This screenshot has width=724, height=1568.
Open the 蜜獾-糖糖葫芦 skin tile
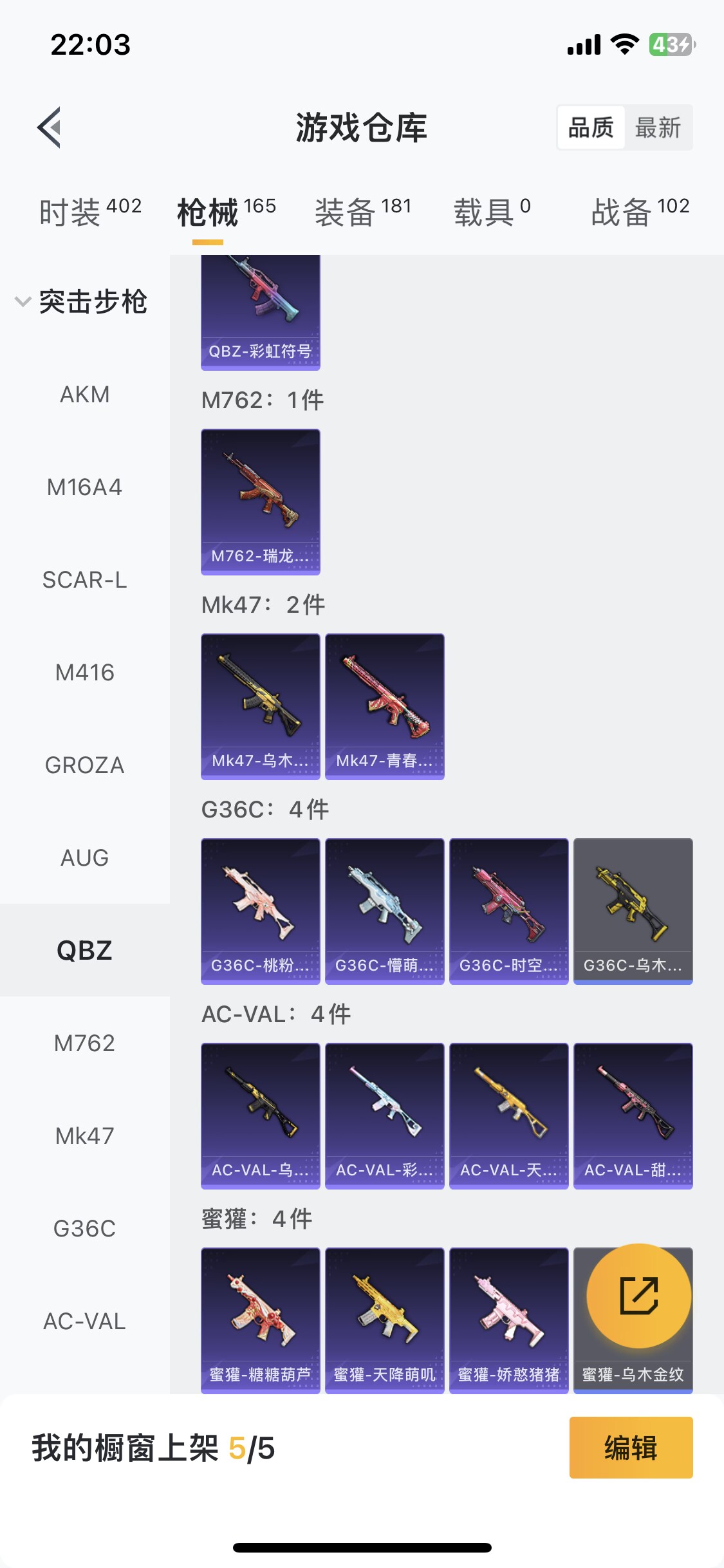coord(261,1321)
